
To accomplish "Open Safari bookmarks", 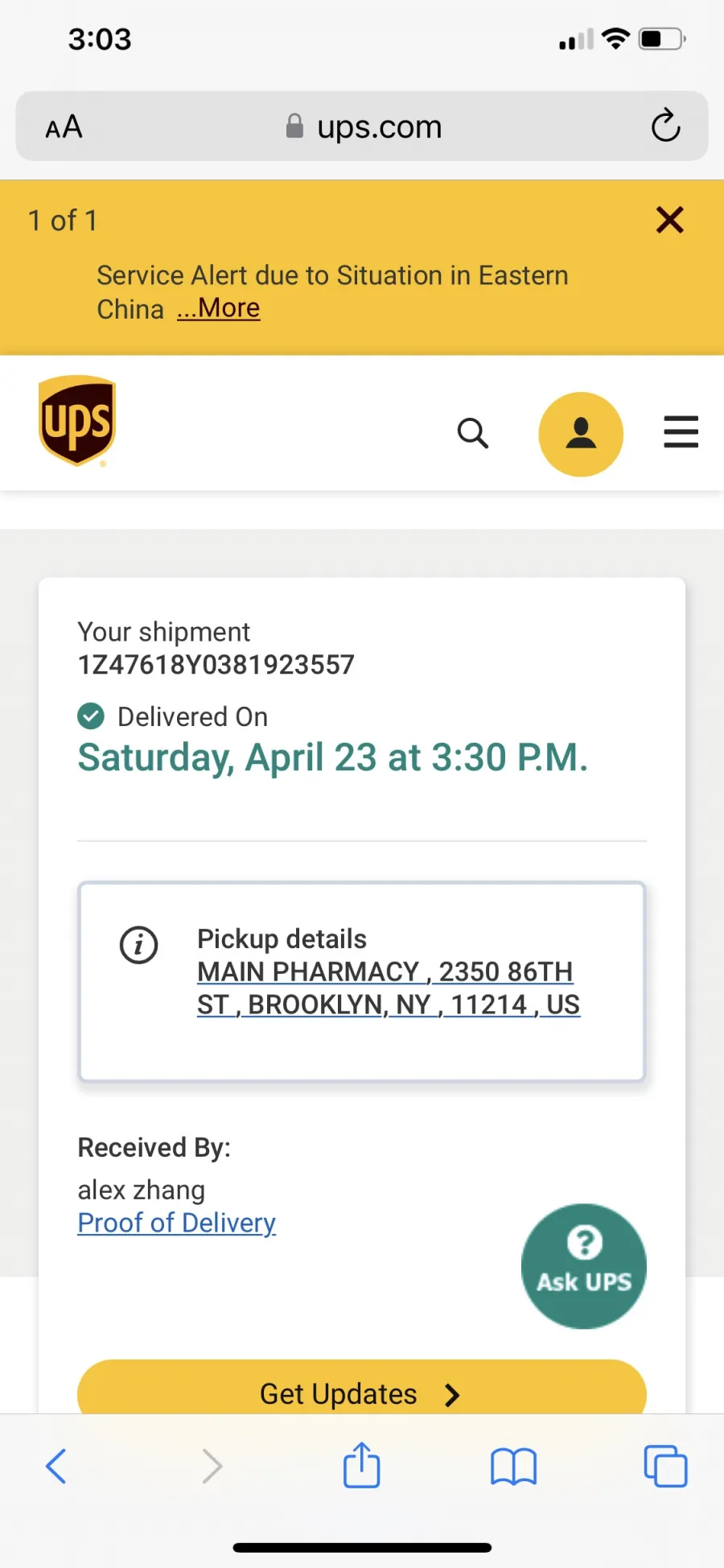I will 513,1467.
